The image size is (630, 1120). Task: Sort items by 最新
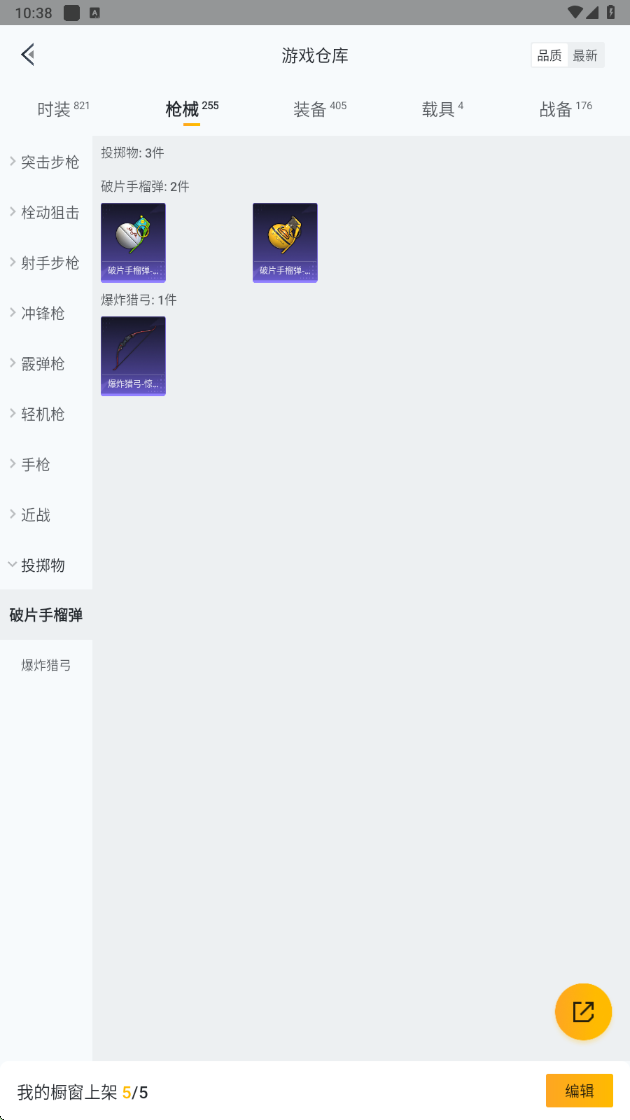(x=585, y=56)
